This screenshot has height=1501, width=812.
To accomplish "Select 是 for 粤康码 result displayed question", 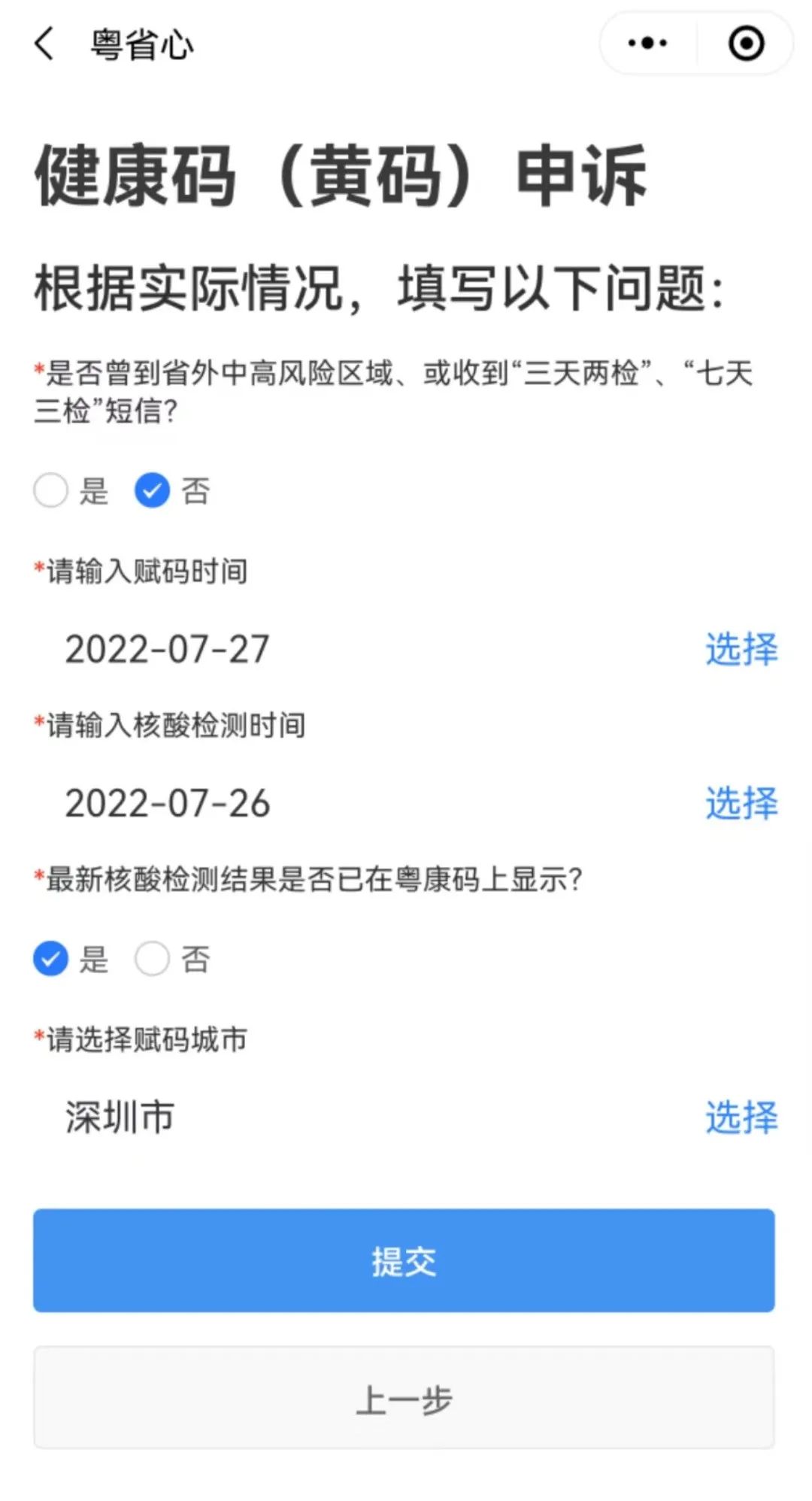I will [x=50, y=958].
